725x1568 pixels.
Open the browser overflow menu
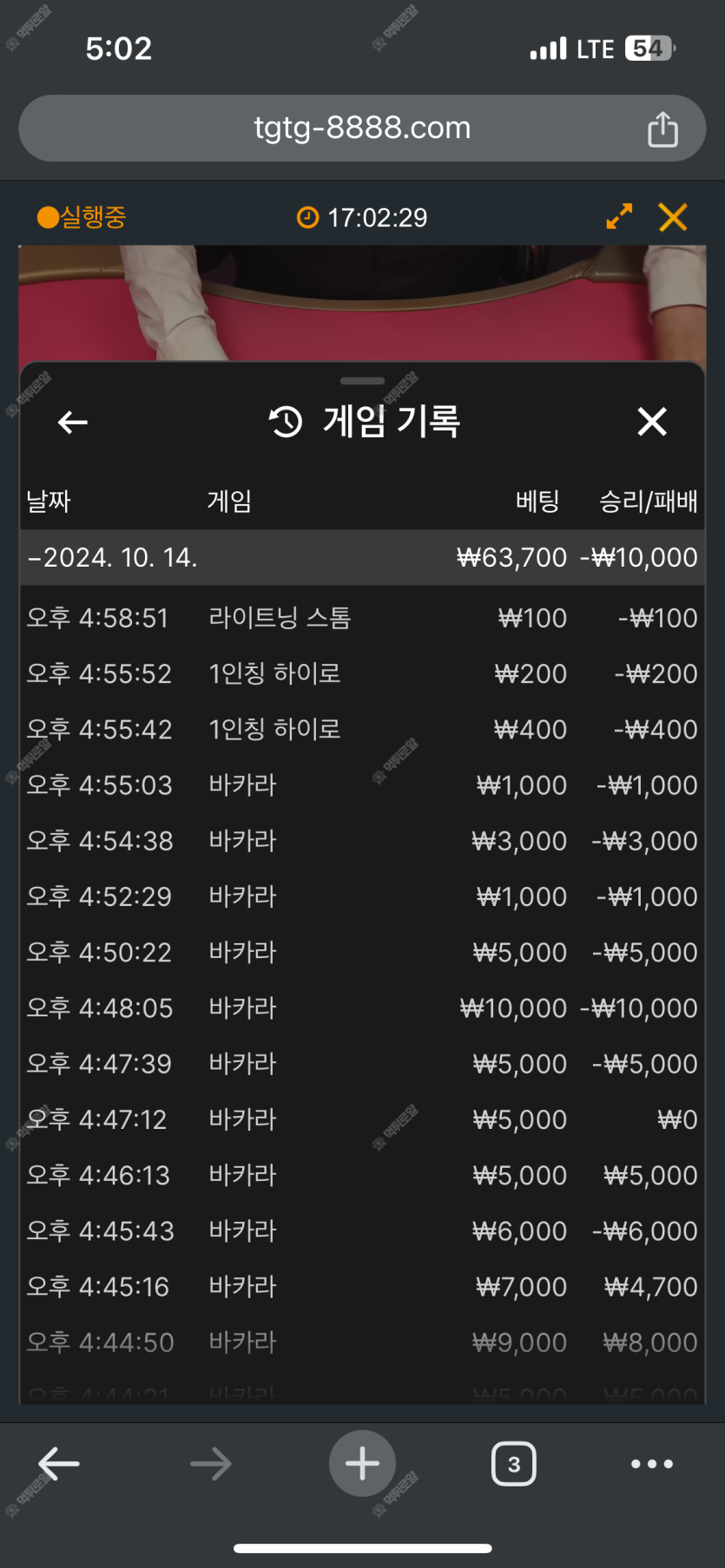tap(651, 1464)
